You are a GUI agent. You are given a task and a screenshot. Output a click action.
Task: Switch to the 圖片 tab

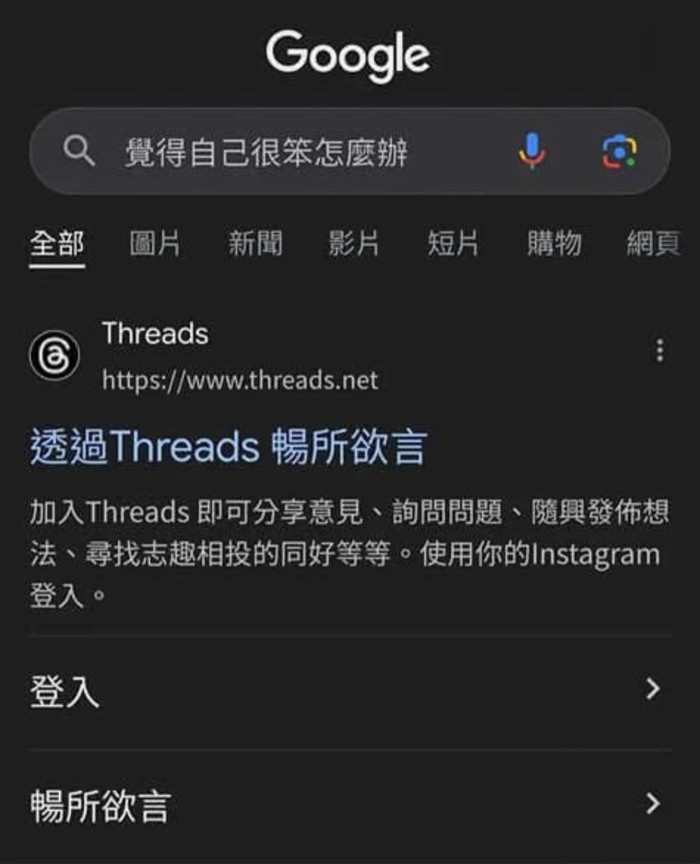[155, 244]
